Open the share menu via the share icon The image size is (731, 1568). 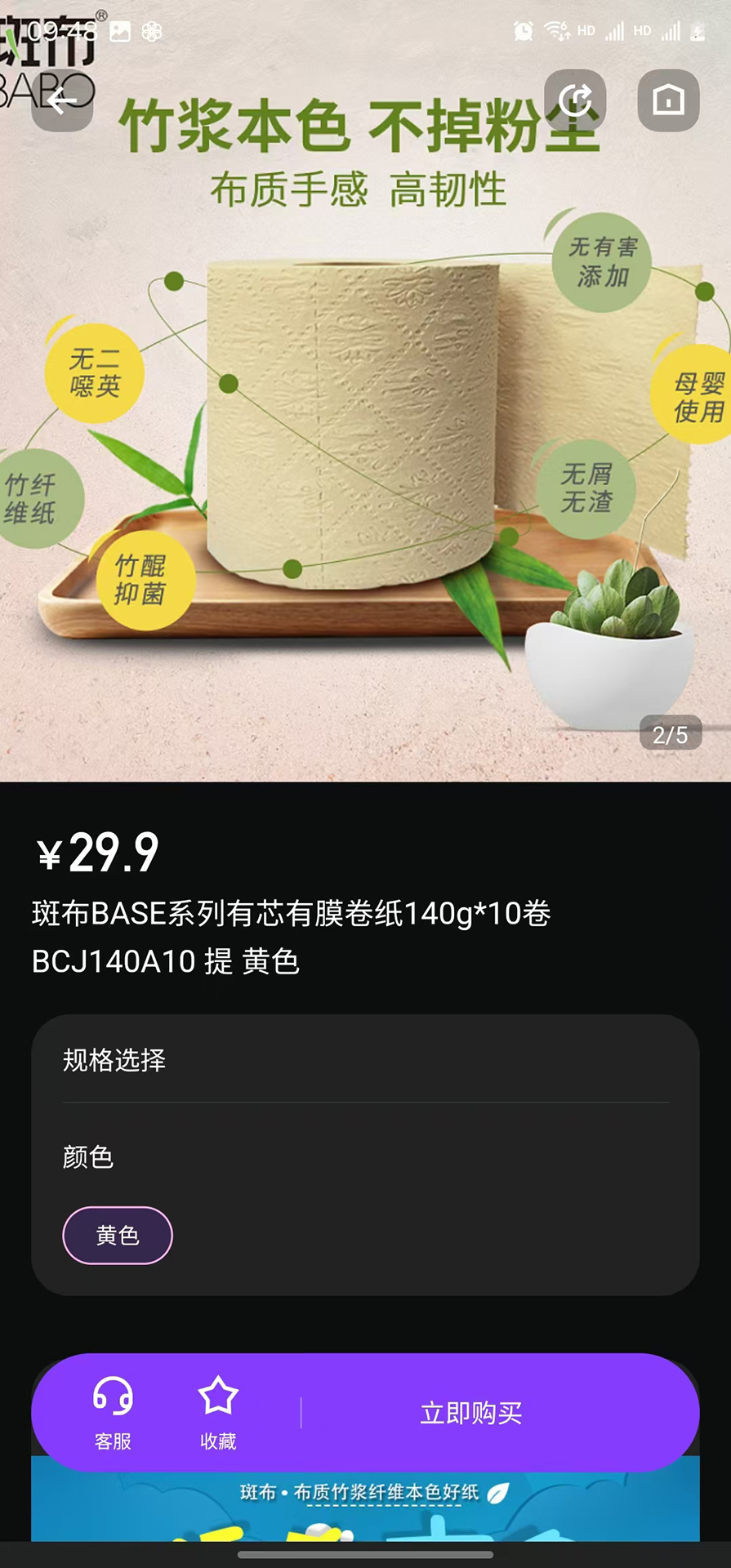point(576,98)
